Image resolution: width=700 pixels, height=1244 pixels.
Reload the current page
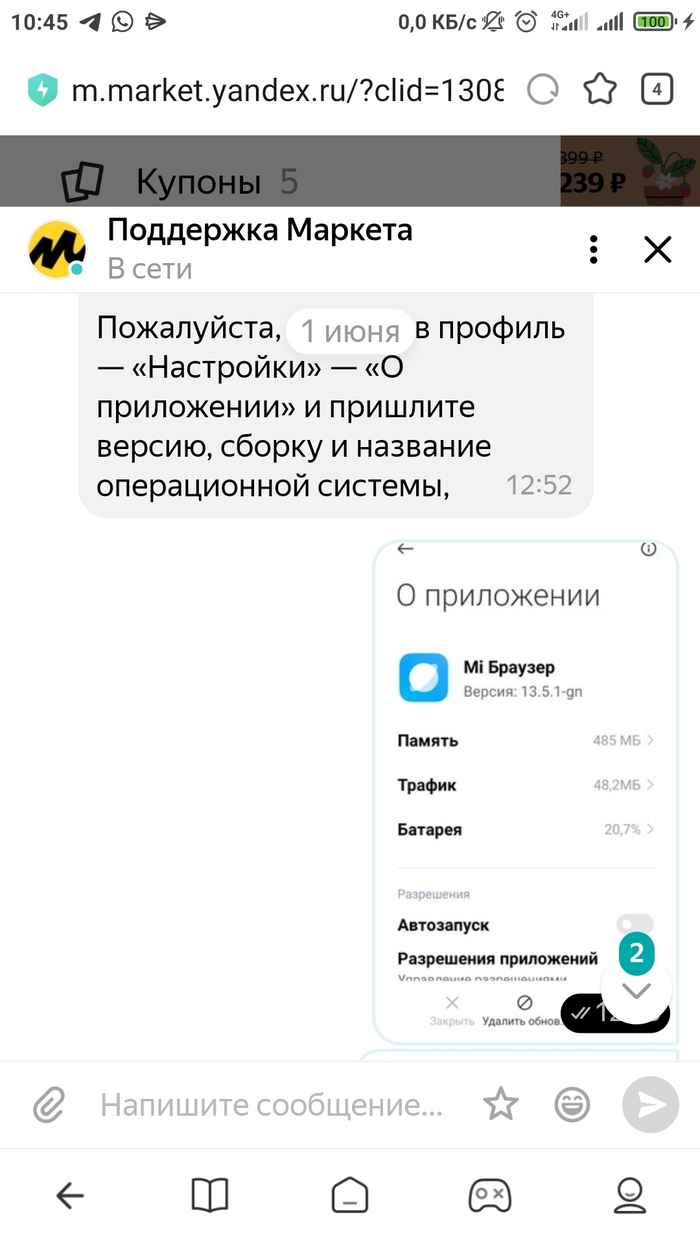543,90
